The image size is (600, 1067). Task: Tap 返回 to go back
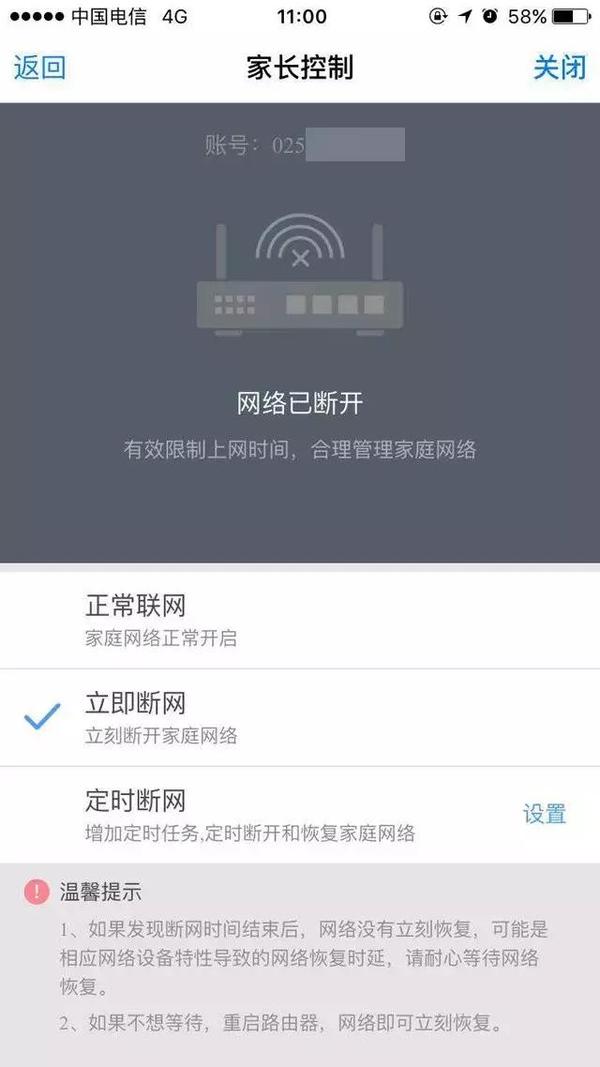click(x=40, y=68)
